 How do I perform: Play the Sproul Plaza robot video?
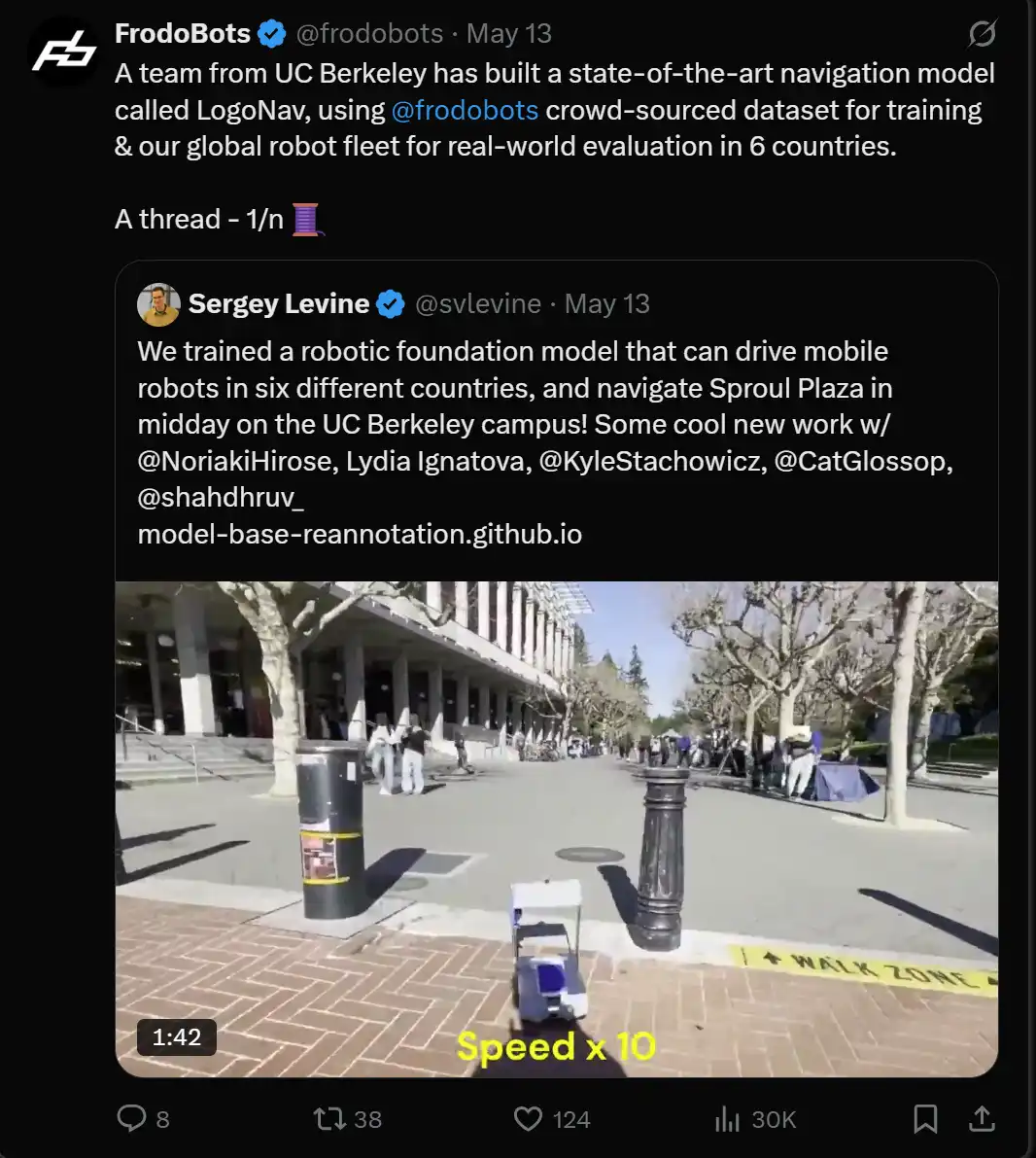556,828
